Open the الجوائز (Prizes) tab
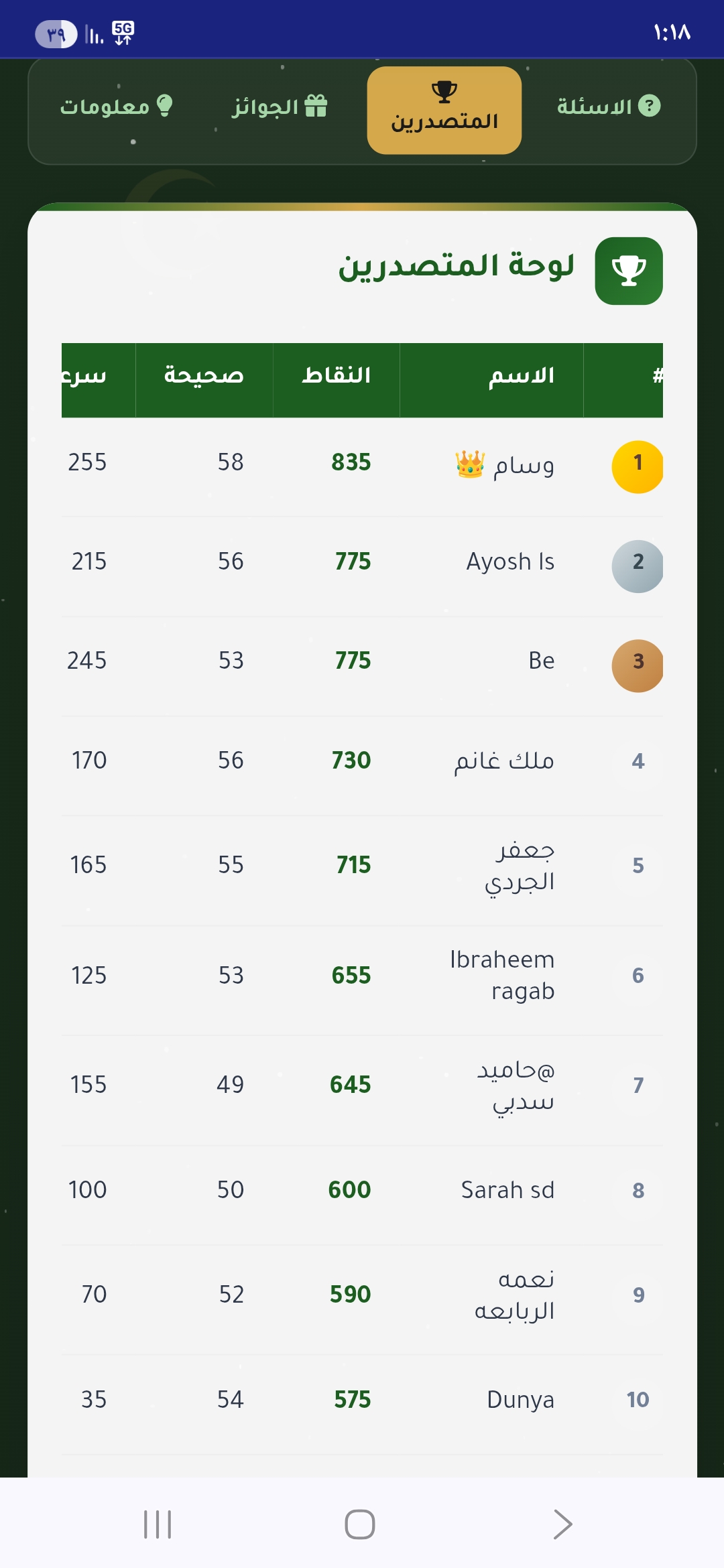 280,107
